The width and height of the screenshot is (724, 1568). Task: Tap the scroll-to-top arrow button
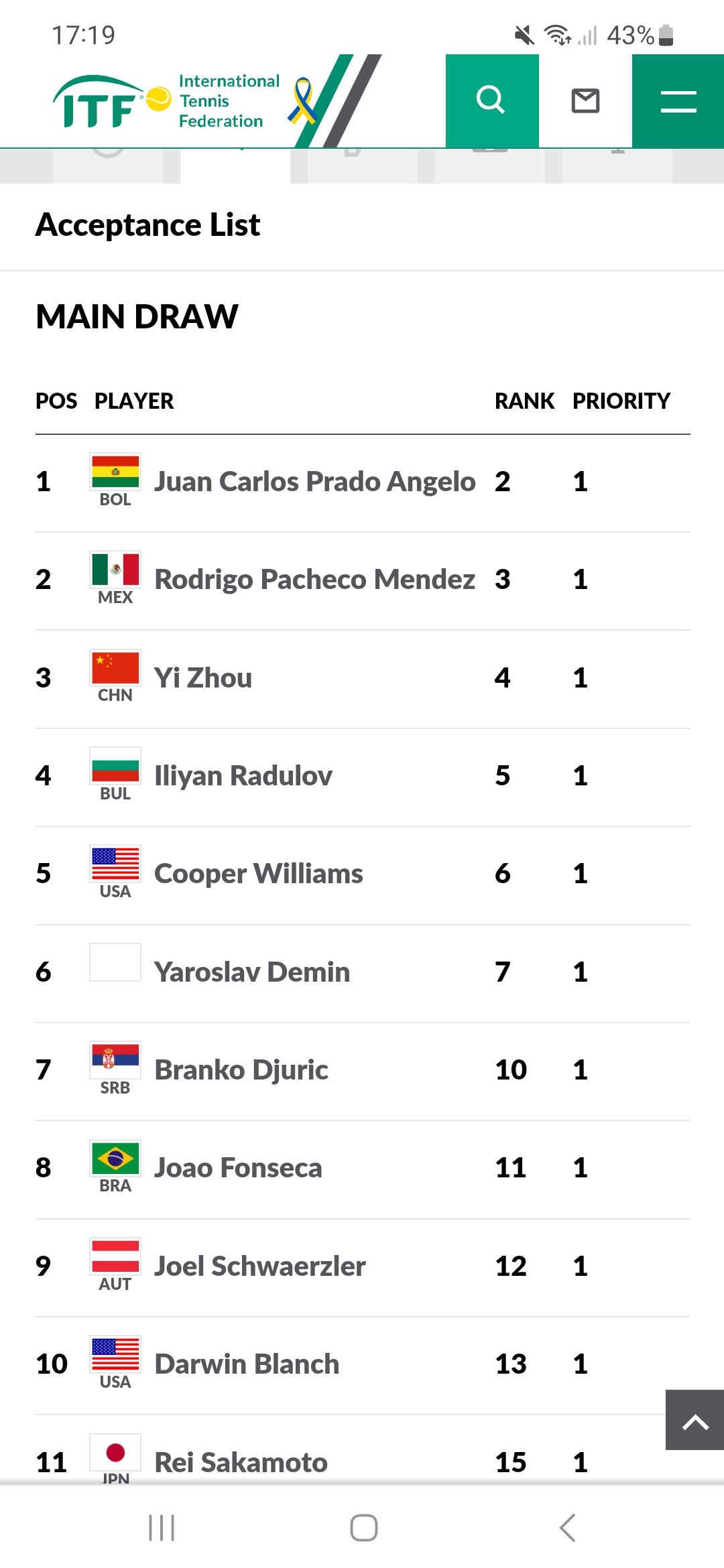(695, 1420)
